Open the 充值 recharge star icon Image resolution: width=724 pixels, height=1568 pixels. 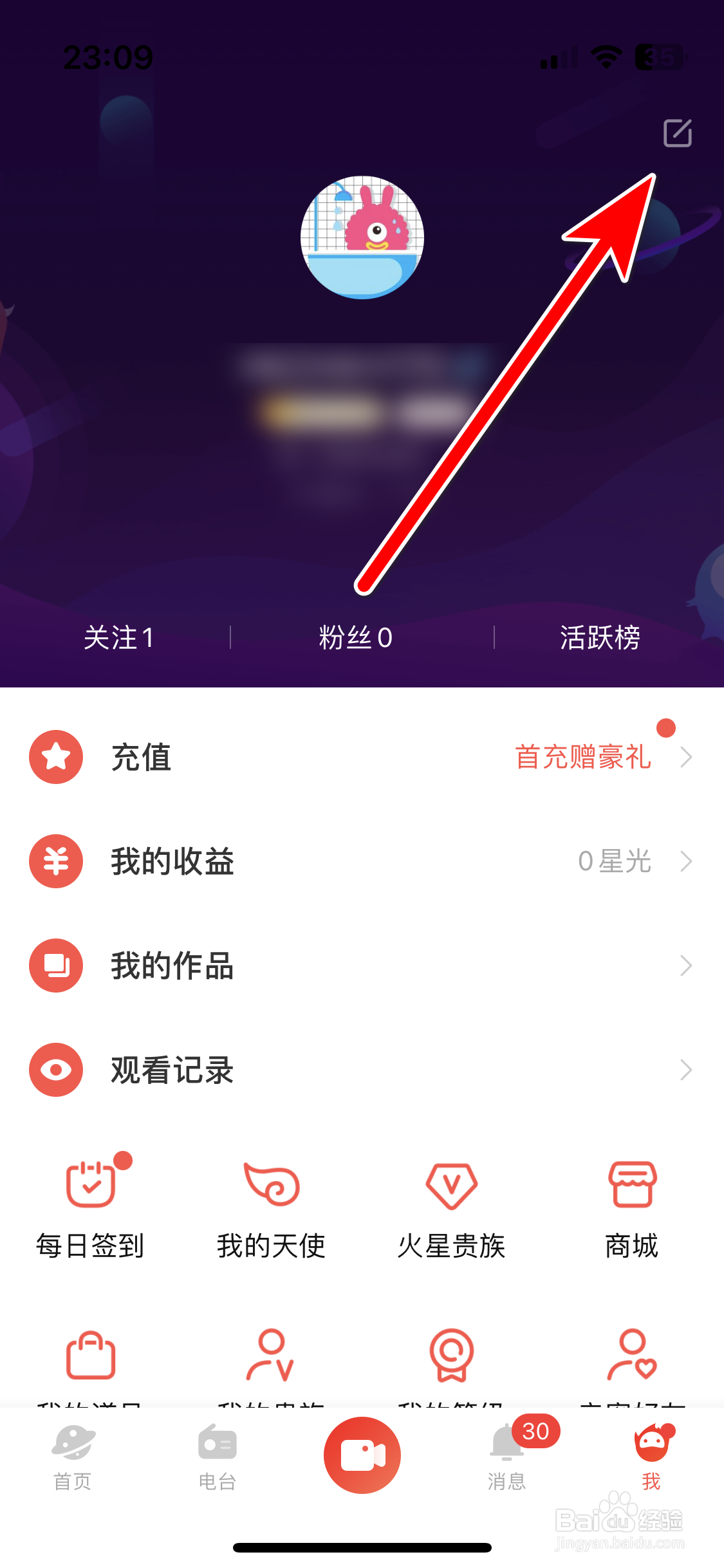coord(56,758)
